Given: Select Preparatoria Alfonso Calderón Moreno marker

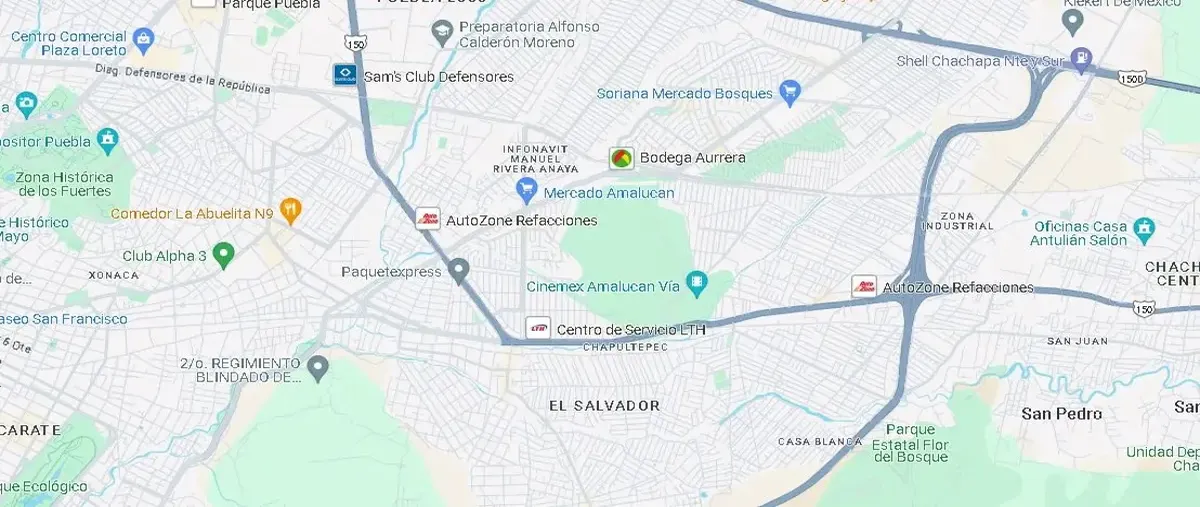Looking at the screenshot, I should coord(441,34).
